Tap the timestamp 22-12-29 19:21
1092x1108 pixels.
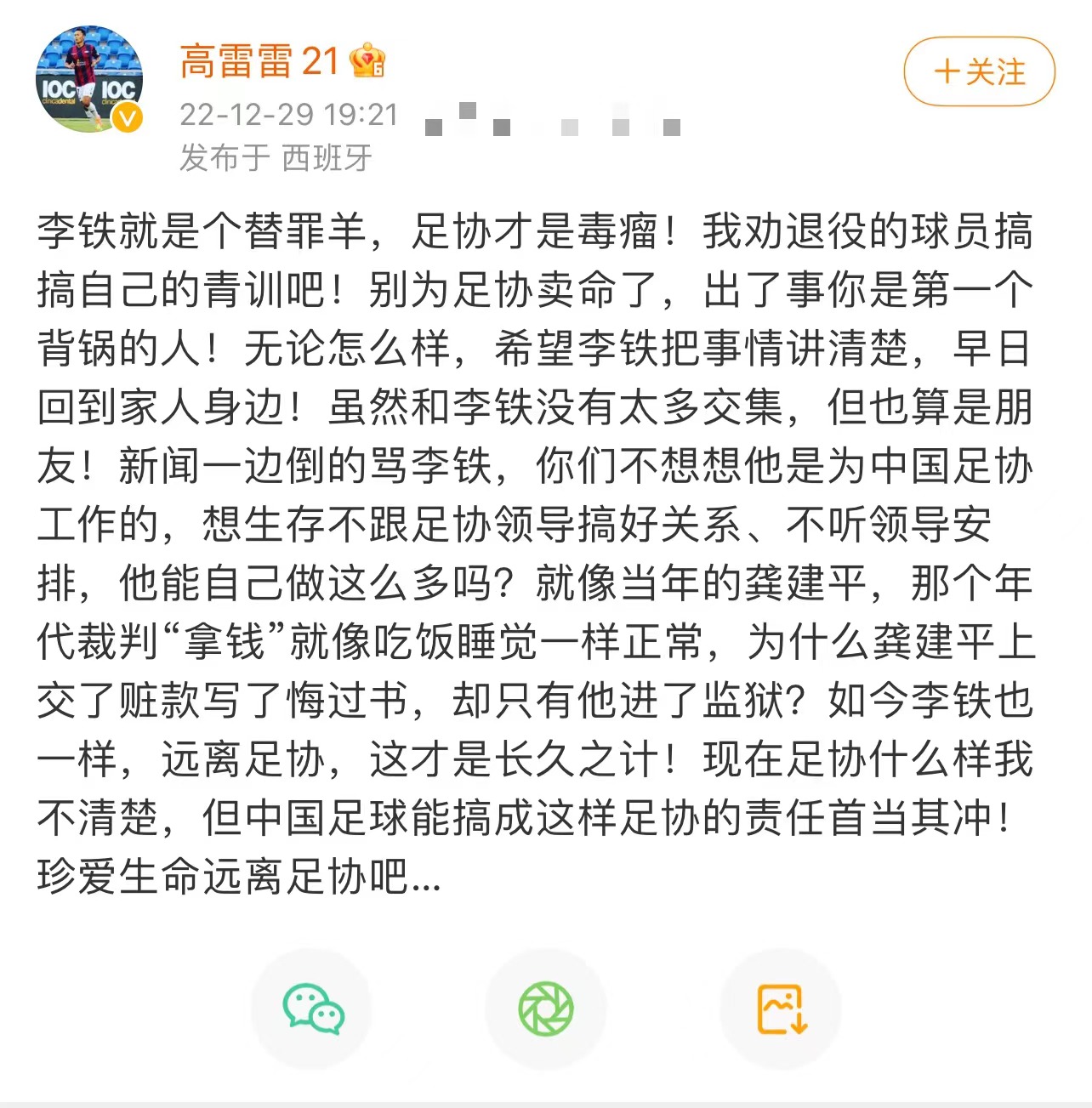(289, 115)
